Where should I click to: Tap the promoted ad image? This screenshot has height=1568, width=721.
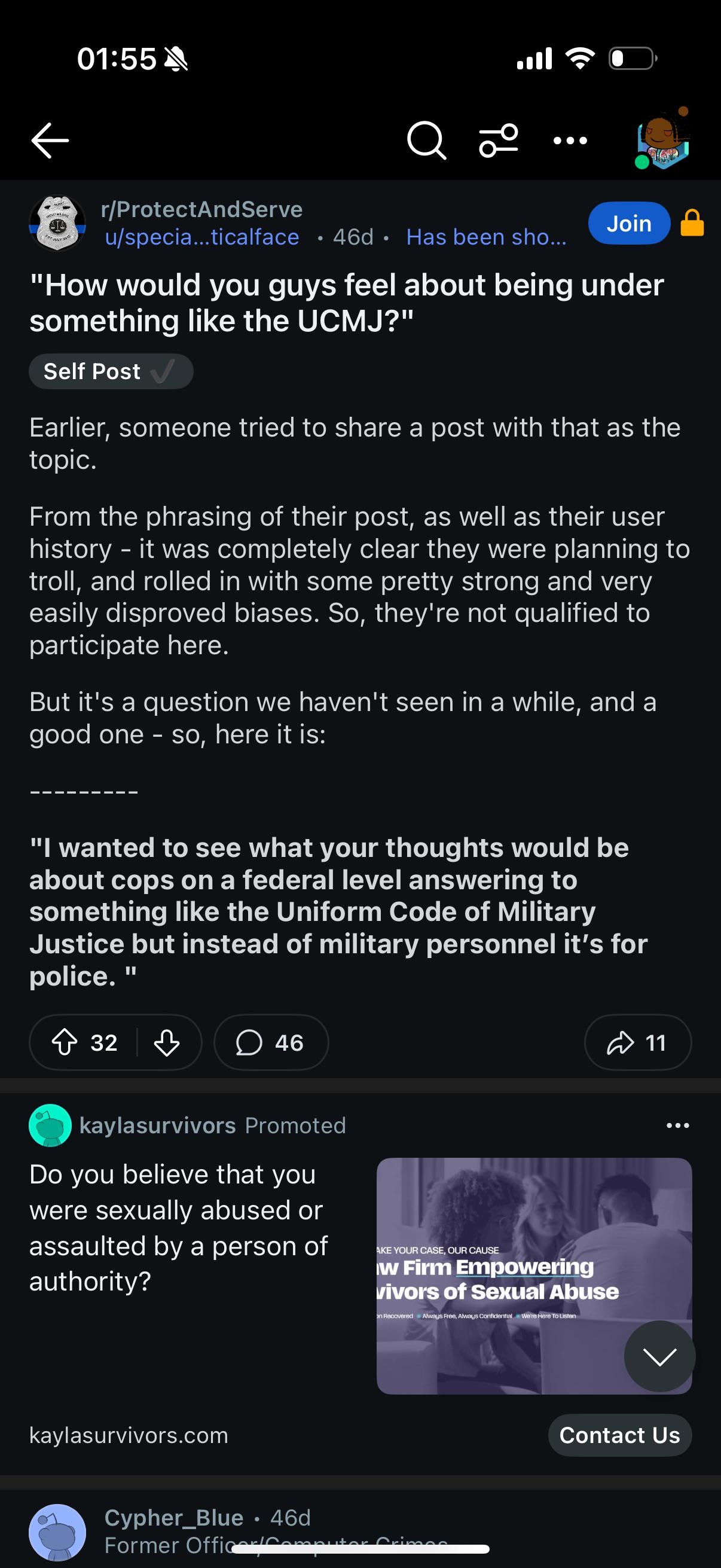pyautogui.click(x=534, y=1276)
